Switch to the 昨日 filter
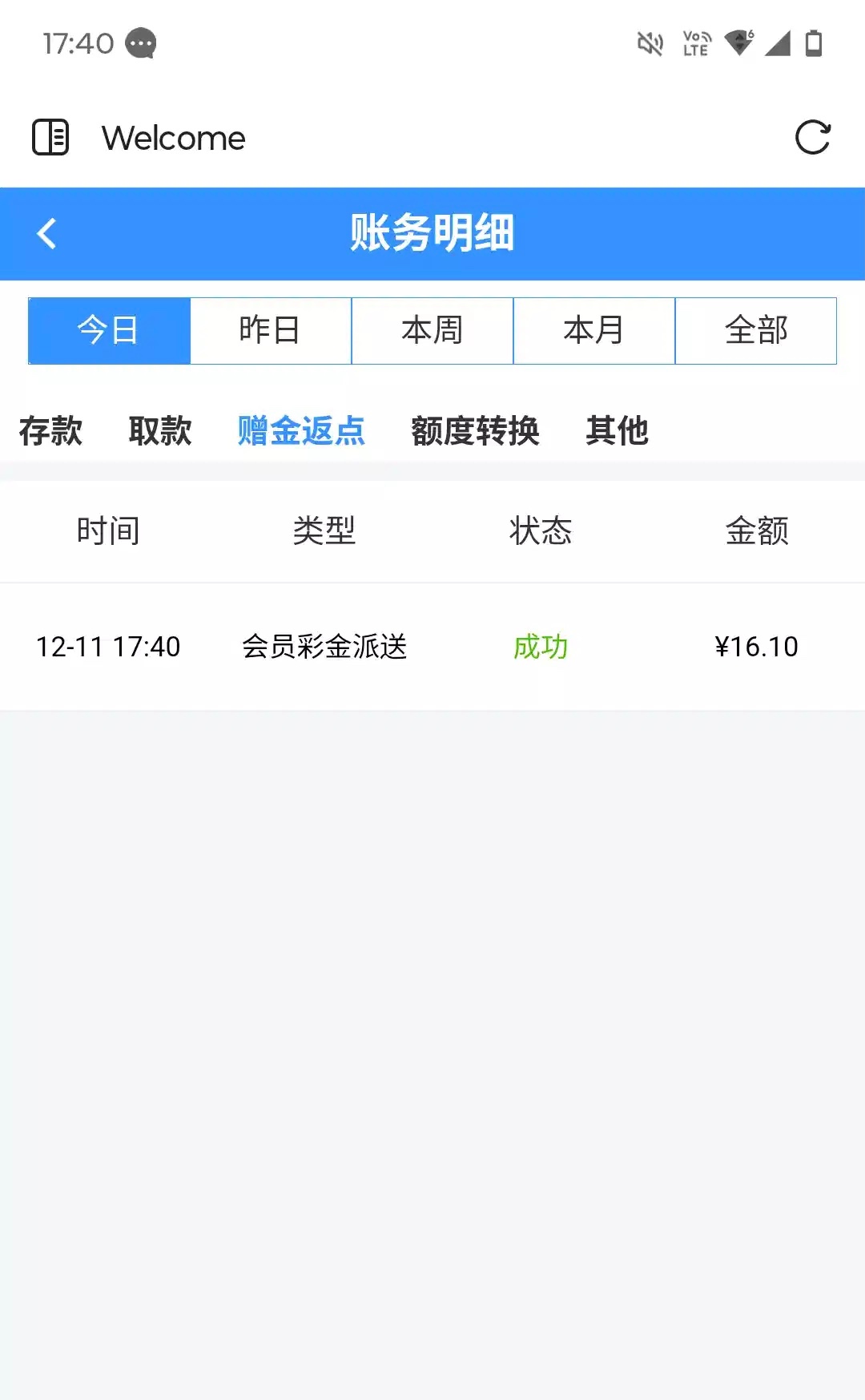The image size is (865, 1400). pos(271,330)
